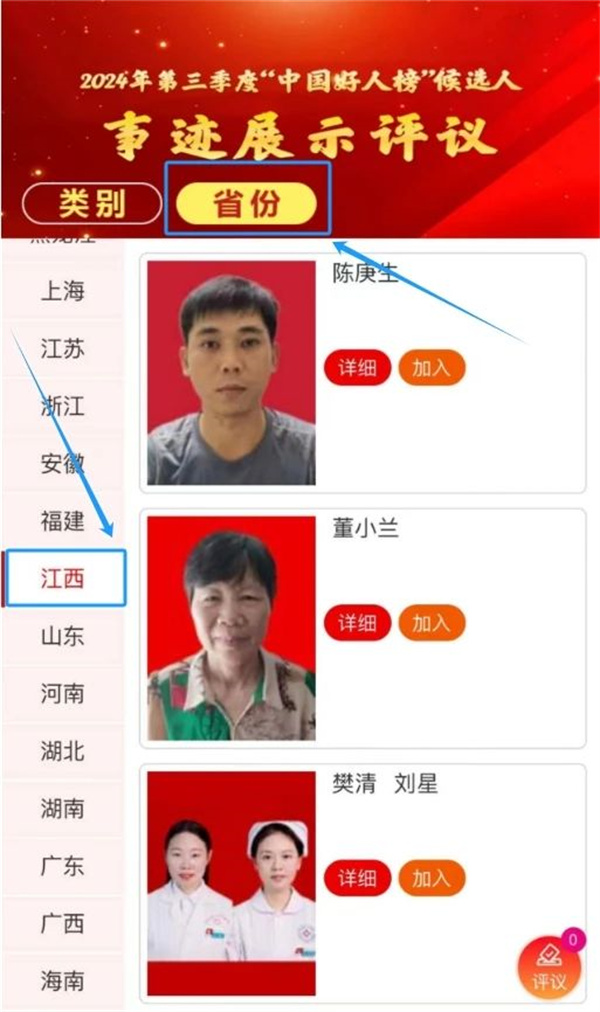
Task: Select 山东 province
Action: click(x=62, y=635)
